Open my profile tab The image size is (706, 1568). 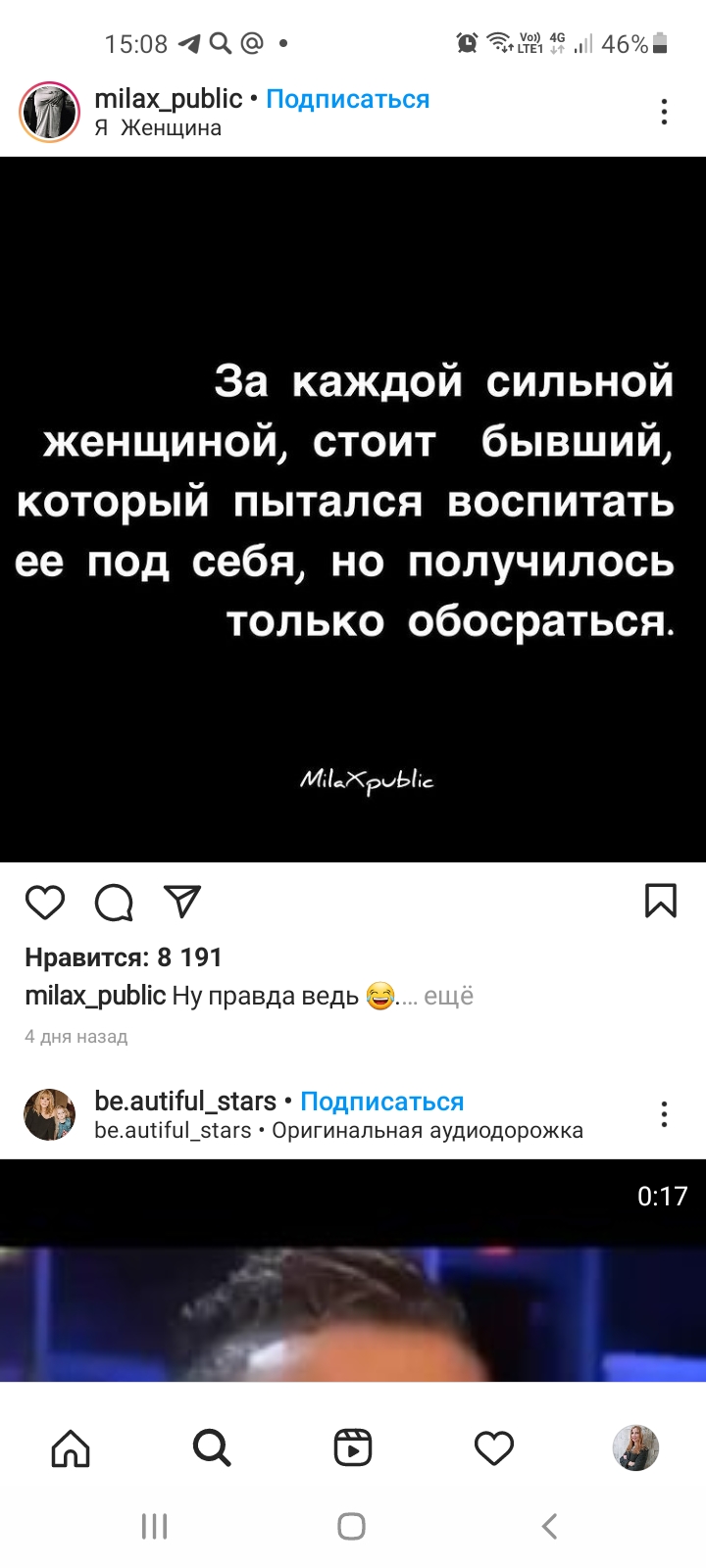point(635,1447)
